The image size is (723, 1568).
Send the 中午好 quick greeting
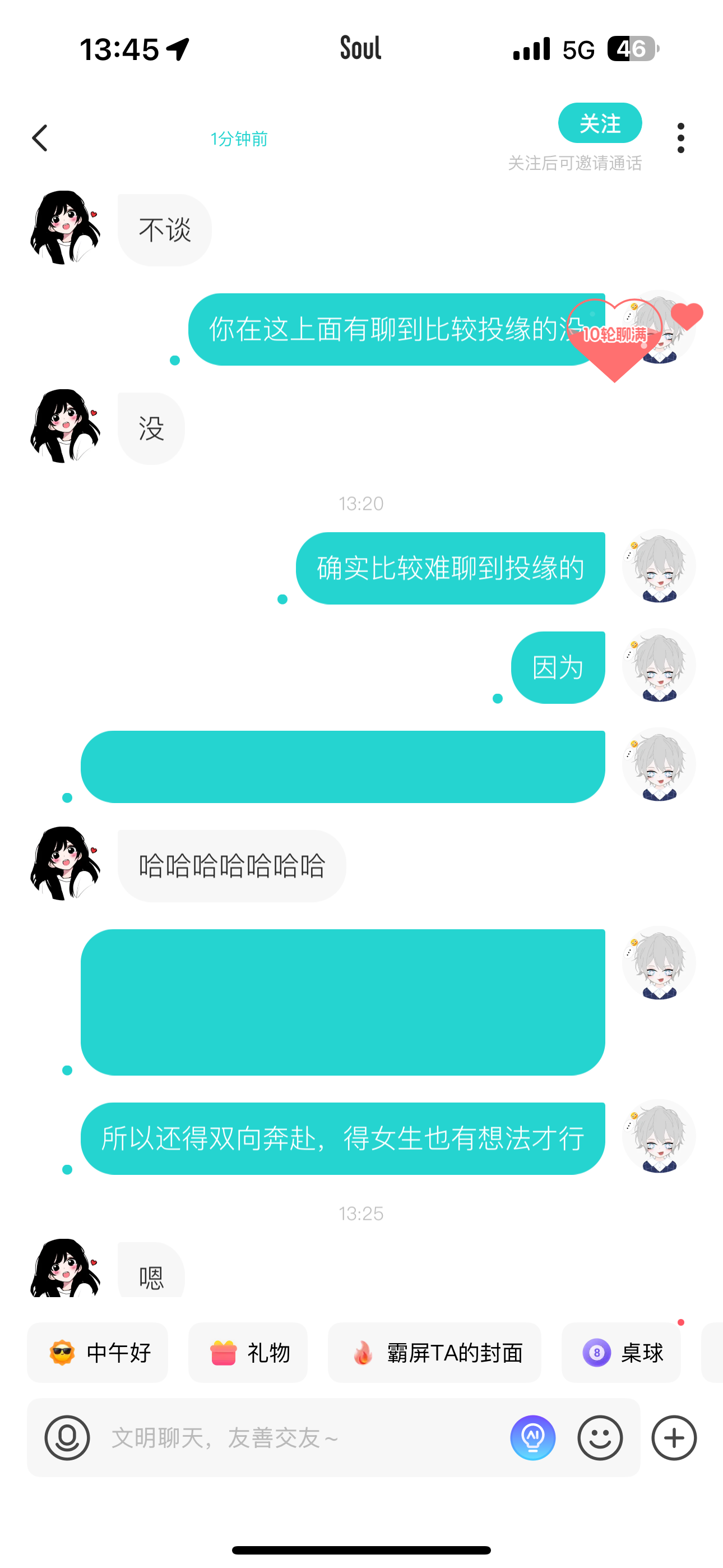98,1353
